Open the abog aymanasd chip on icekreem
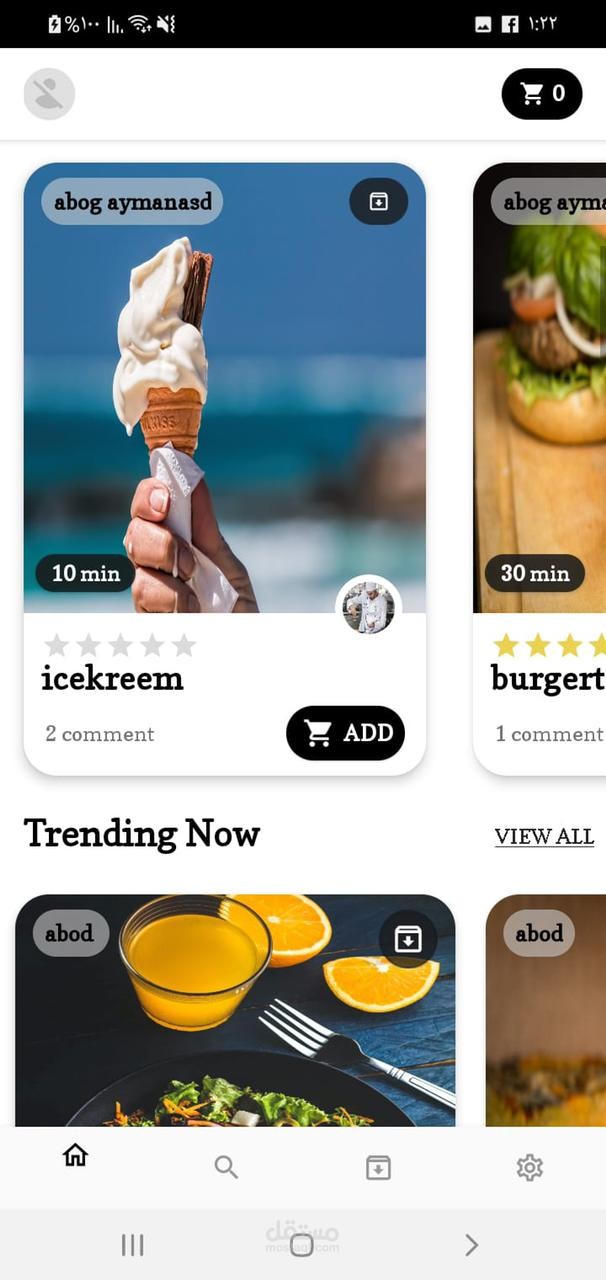 pyautogui.click(x=132, y=202)
